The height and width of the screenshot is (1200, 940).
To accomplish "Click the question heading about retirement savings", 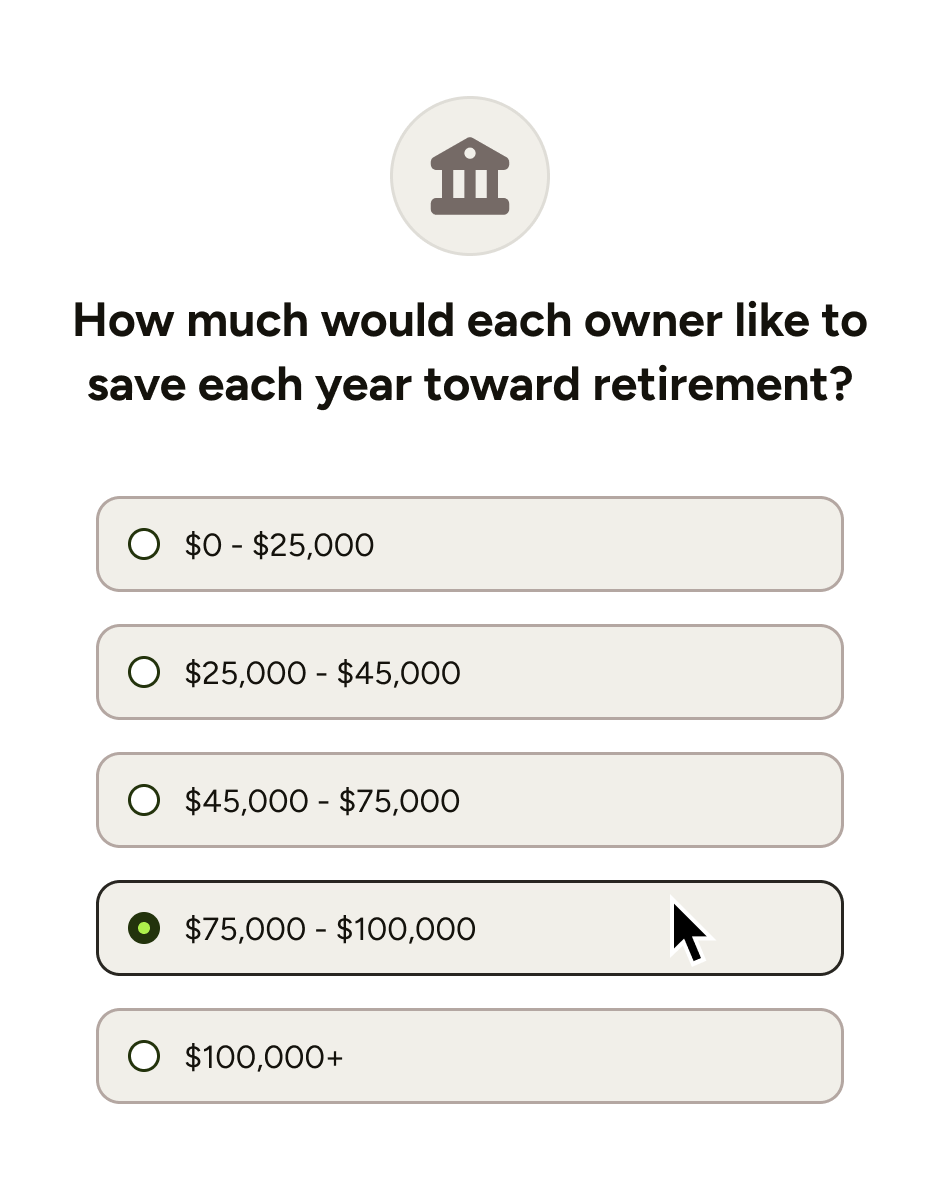I will 469,352.
